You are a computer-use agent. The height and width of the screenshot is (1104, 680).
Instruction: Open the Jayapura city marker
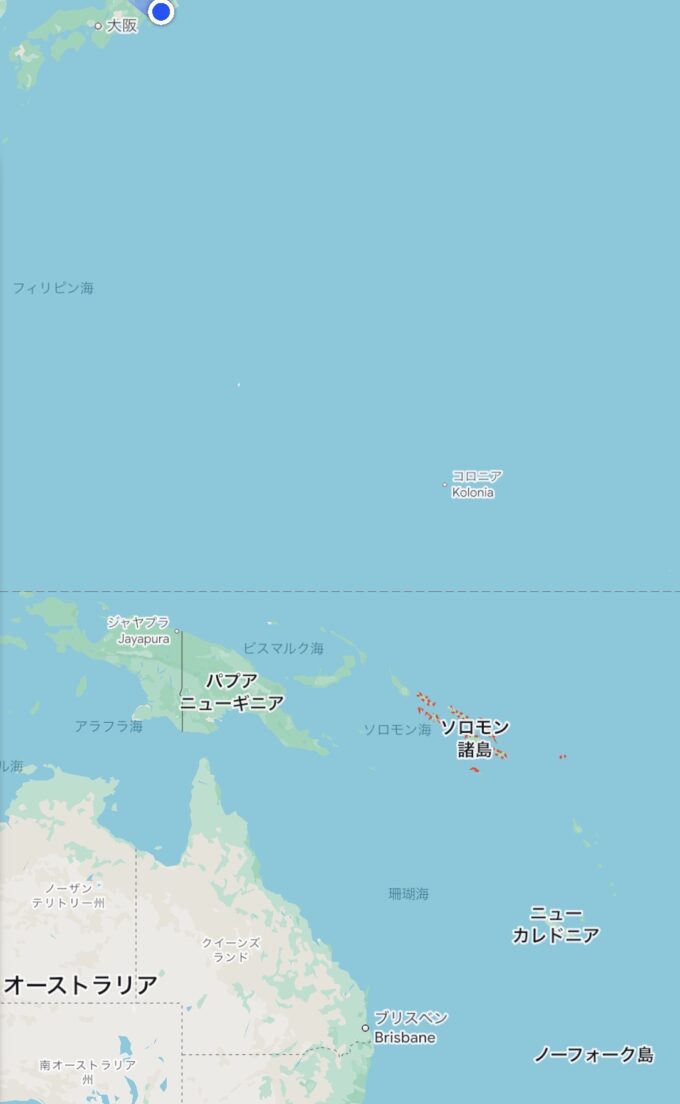[177, 631]
